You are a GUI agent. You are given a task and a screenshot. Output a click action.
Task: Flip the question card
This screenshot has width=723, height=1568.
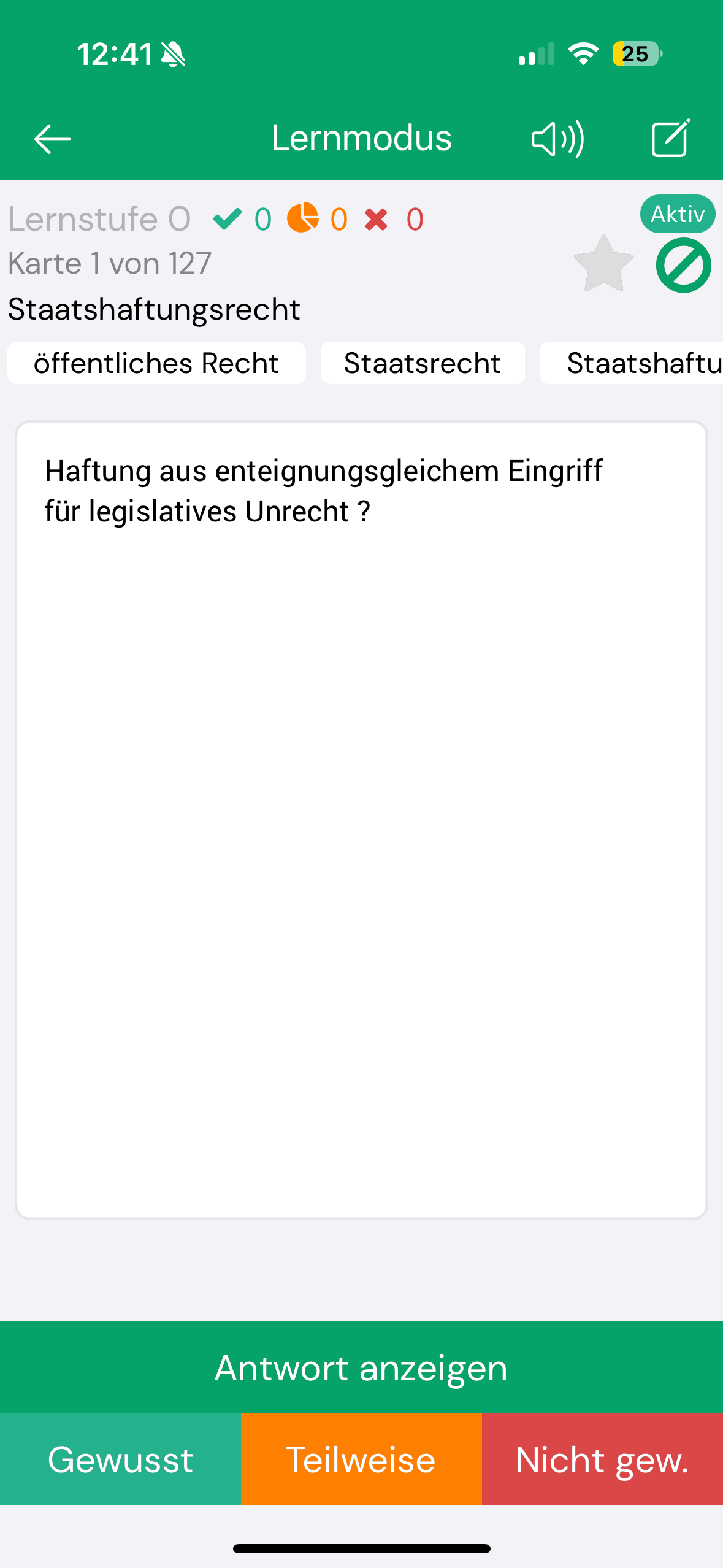point(361,819)
